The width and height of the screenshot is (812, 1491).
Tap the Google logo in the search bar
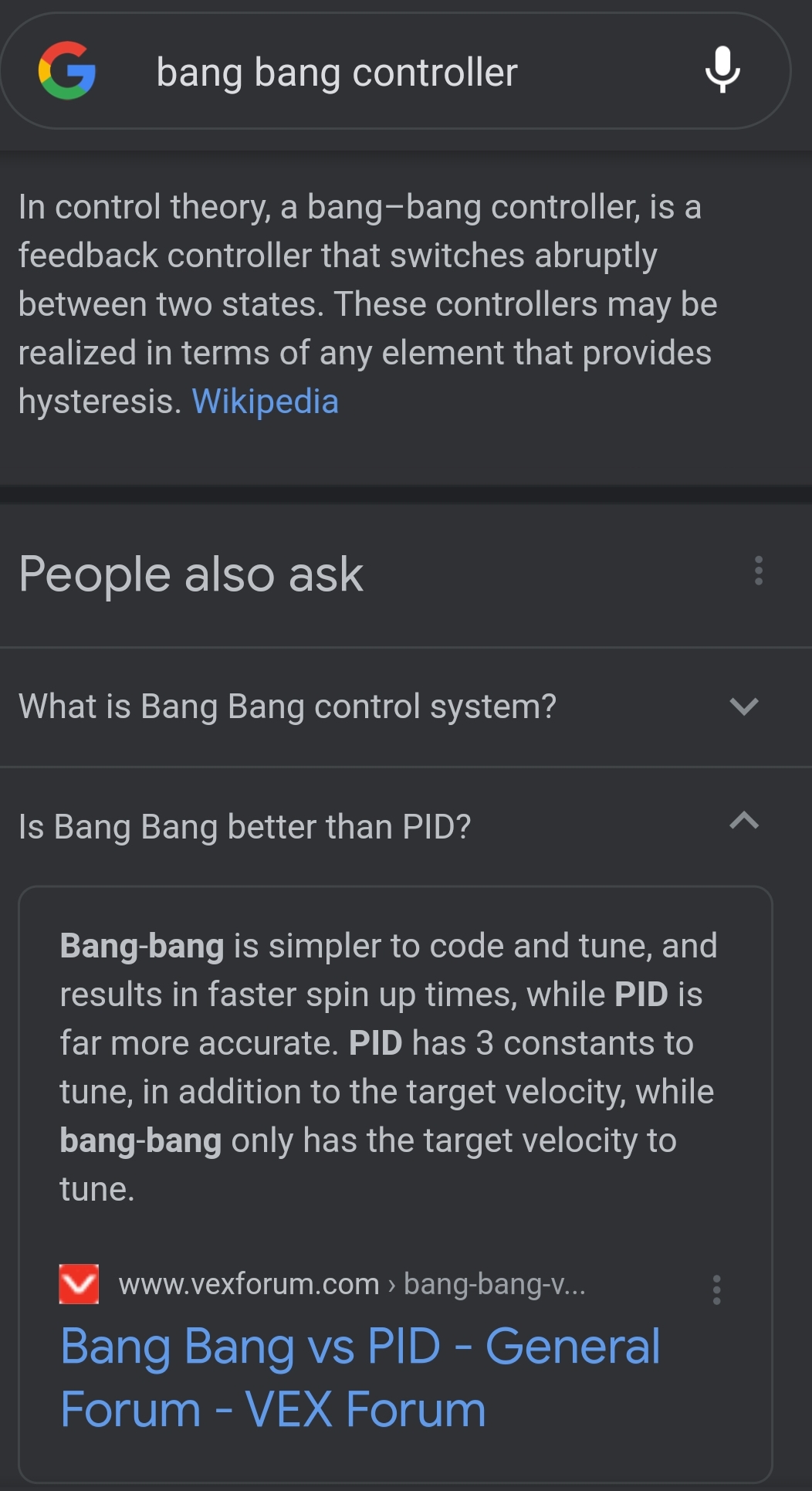(67, 70)
